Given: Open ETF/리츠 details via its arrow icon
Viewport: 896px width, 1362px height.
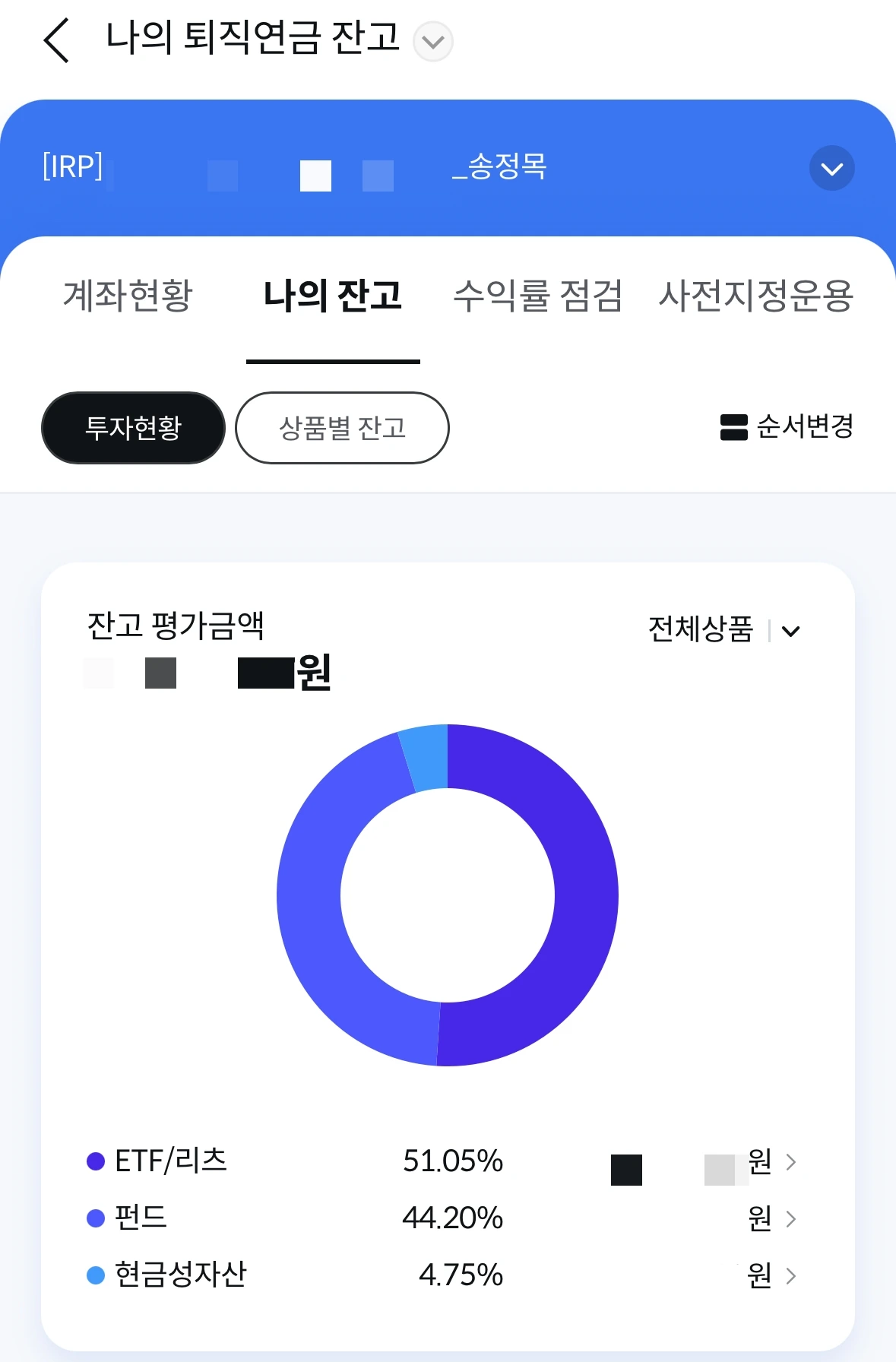Looking at the screenshot, I should [793, 1161].
